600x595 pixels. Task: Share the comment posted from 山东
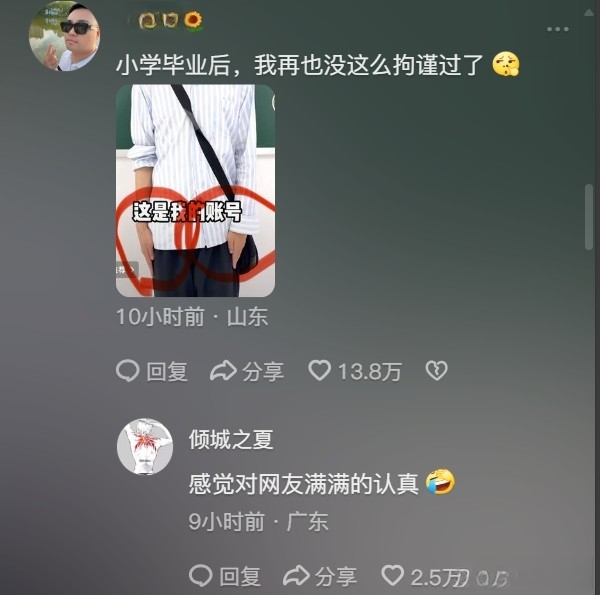[247, 371]
